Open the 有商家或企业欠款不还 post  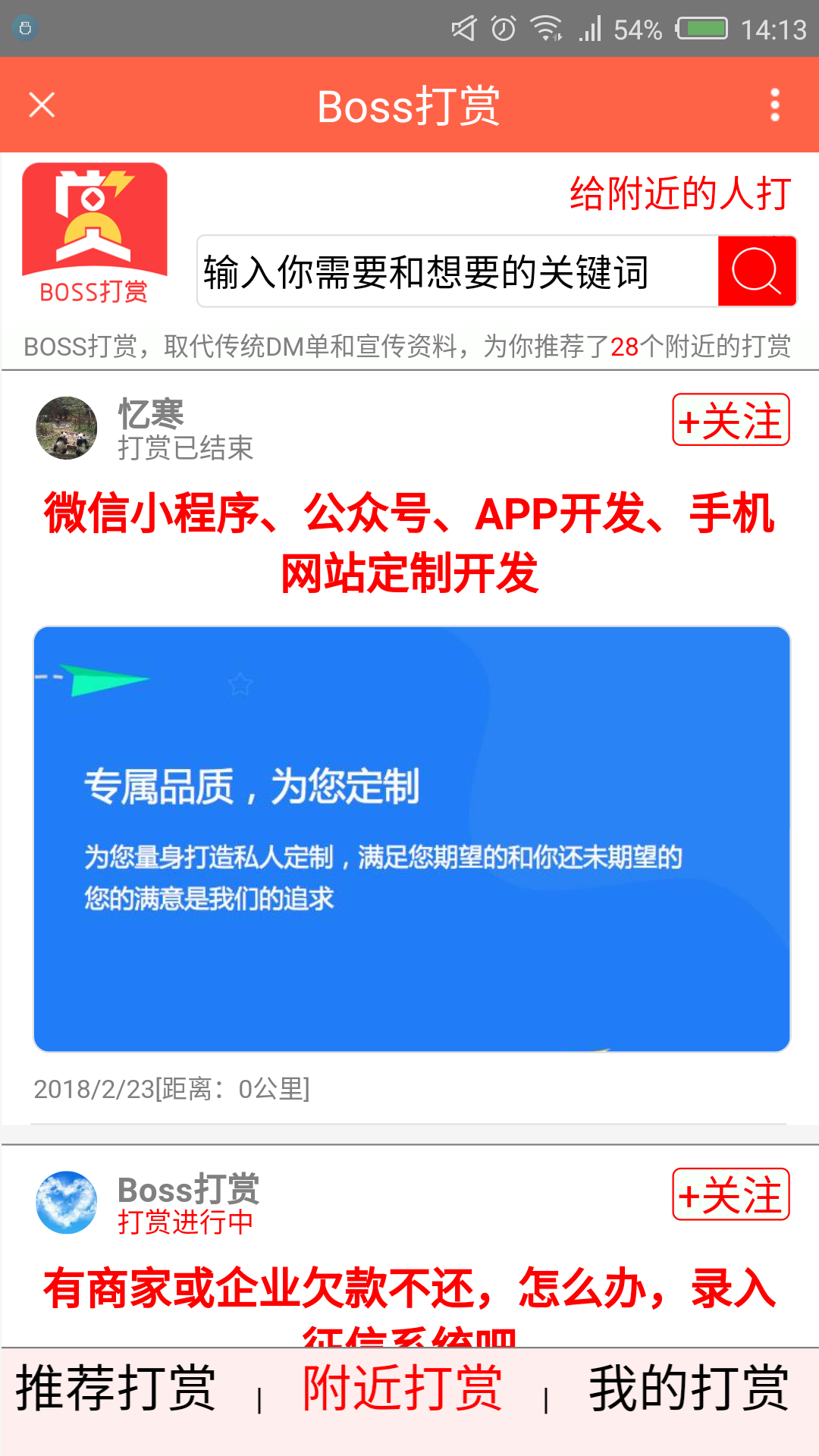(x=409, y=1289)
